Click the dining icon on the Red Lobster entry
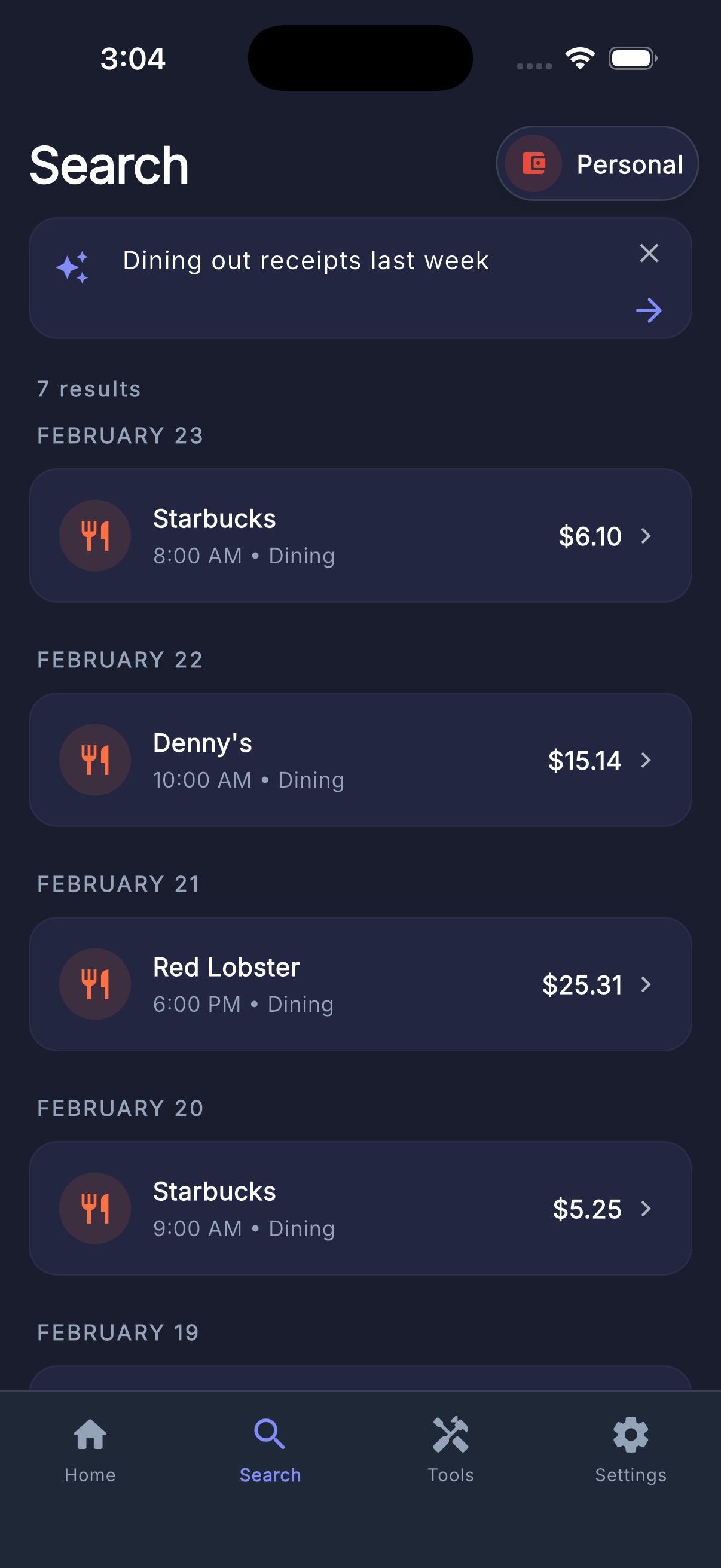Viewport: 721px width, 1568px height. click(x=95, y=984)
